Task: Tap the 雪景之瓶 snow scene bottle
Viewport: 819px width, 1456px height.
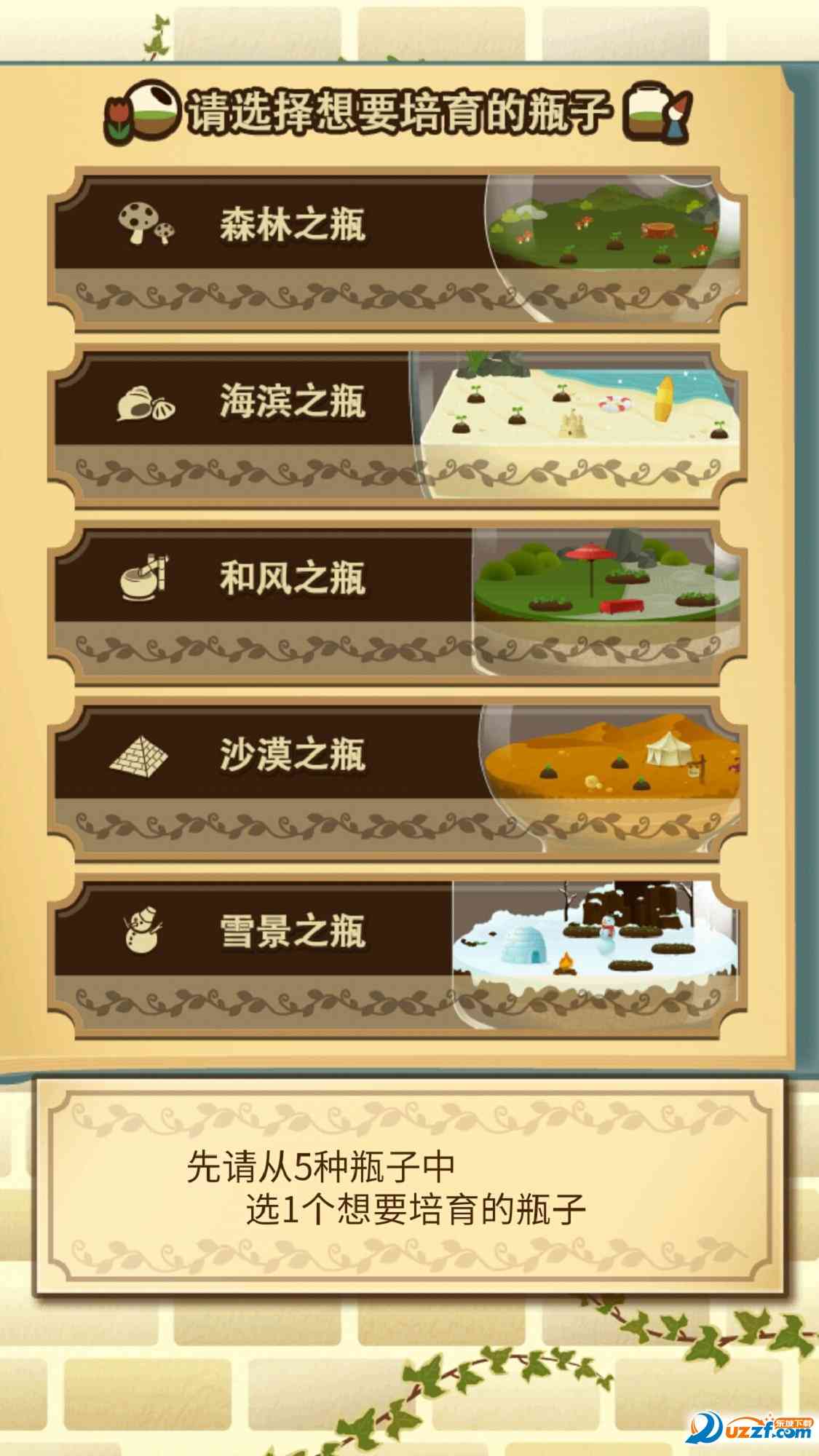Action: (x=397, y=956)
